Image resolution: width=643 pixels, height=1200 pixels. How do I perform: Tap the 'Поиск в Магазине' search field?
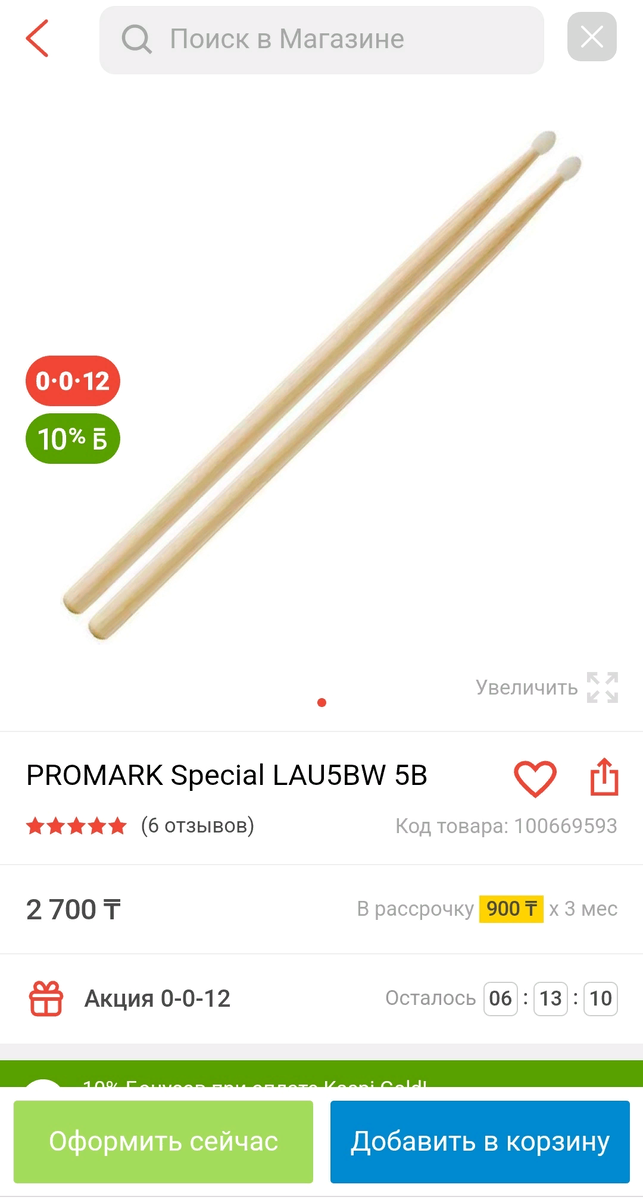tap(320, 40)
